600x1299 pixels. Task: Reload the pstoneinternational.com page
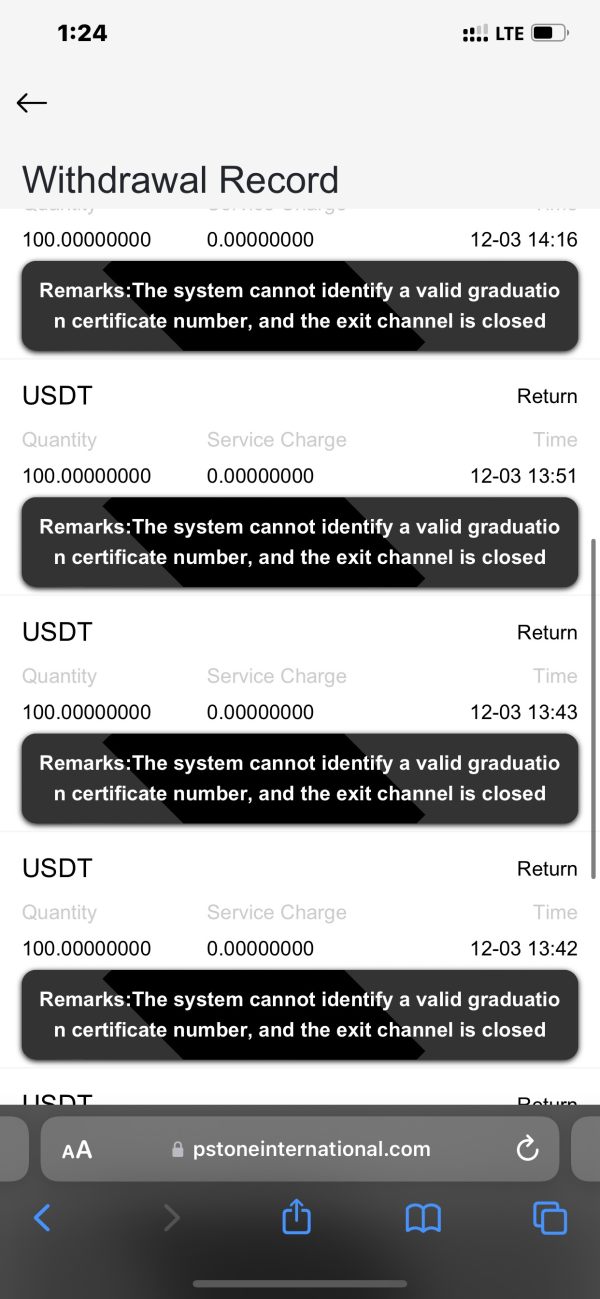pyautogui.click(x=527, y=1149)
